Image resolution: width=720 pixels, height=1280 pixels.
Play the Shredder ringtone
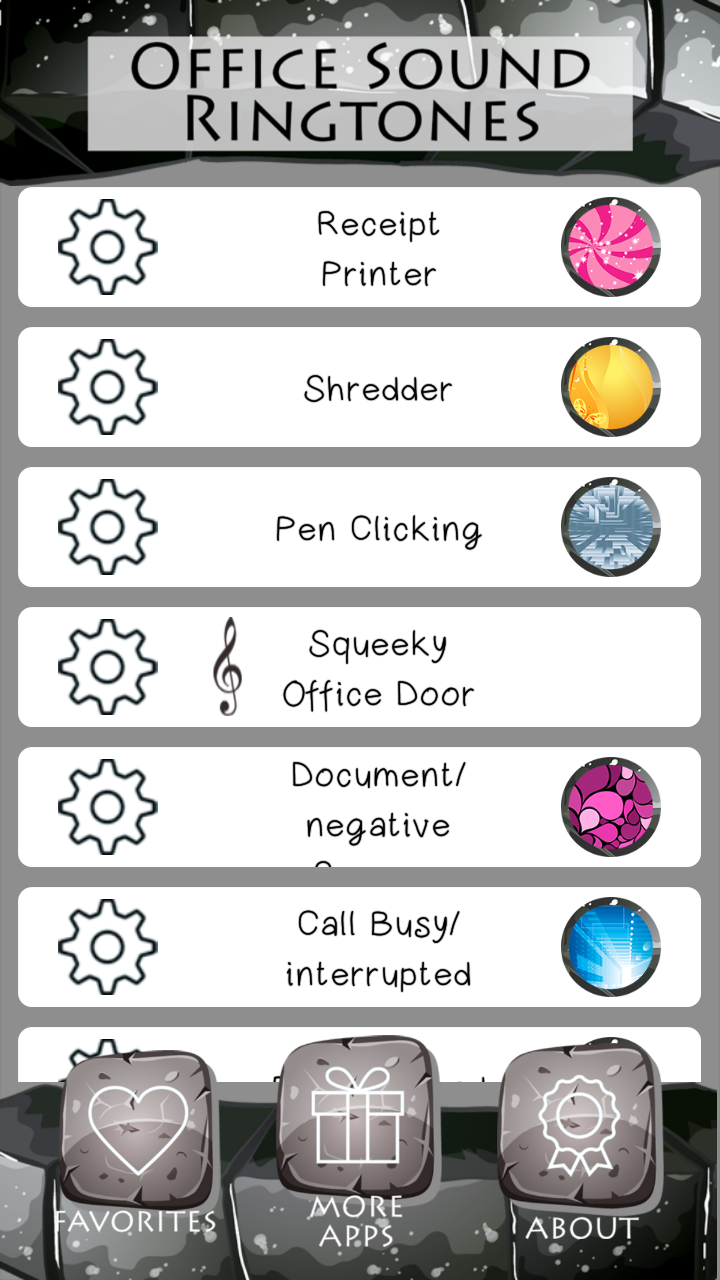click(x=611, y=387)
